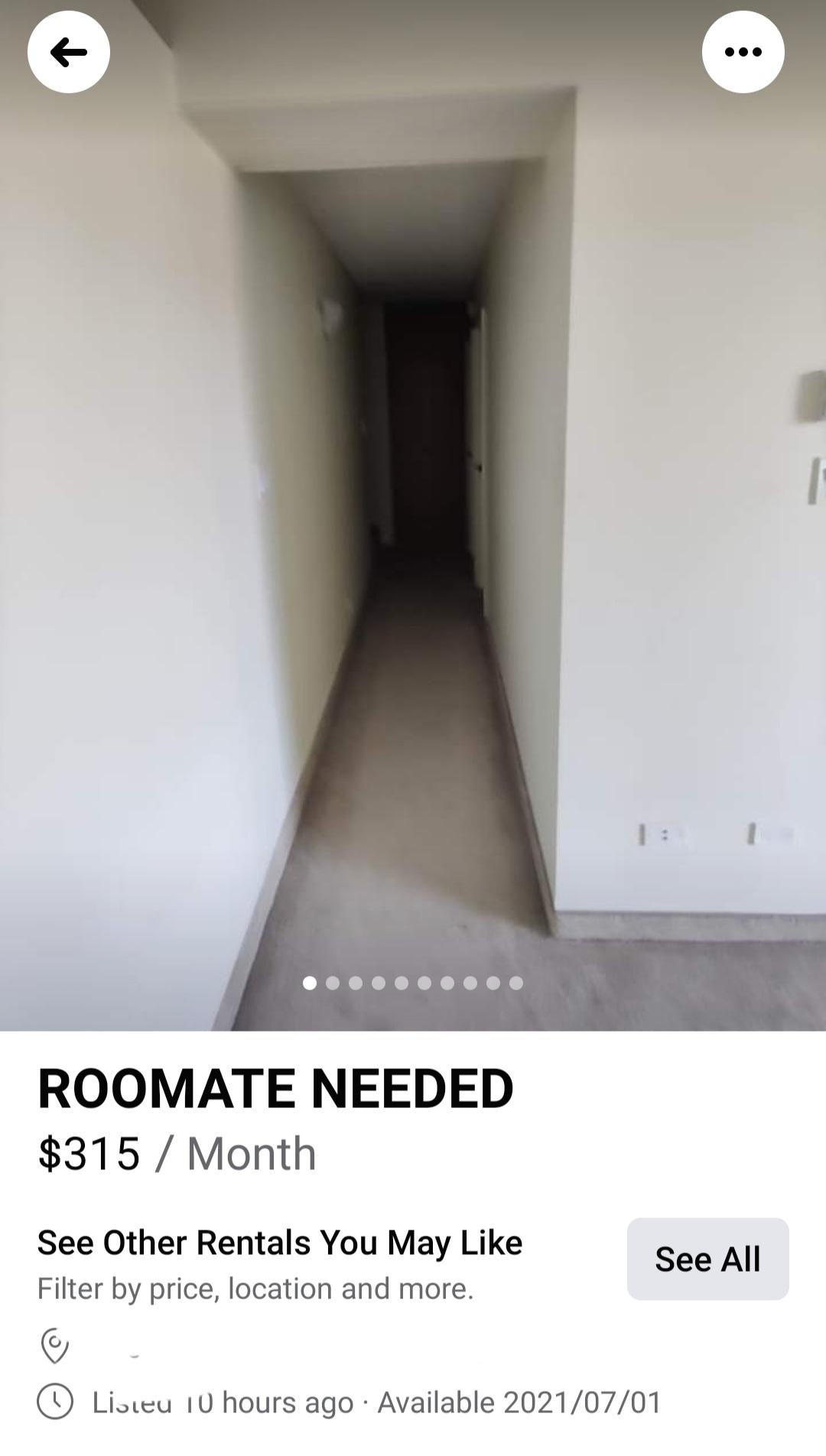This screenshot has height=1456, width=826.
Task: Tap the See All button
Action: [707, 1258]
